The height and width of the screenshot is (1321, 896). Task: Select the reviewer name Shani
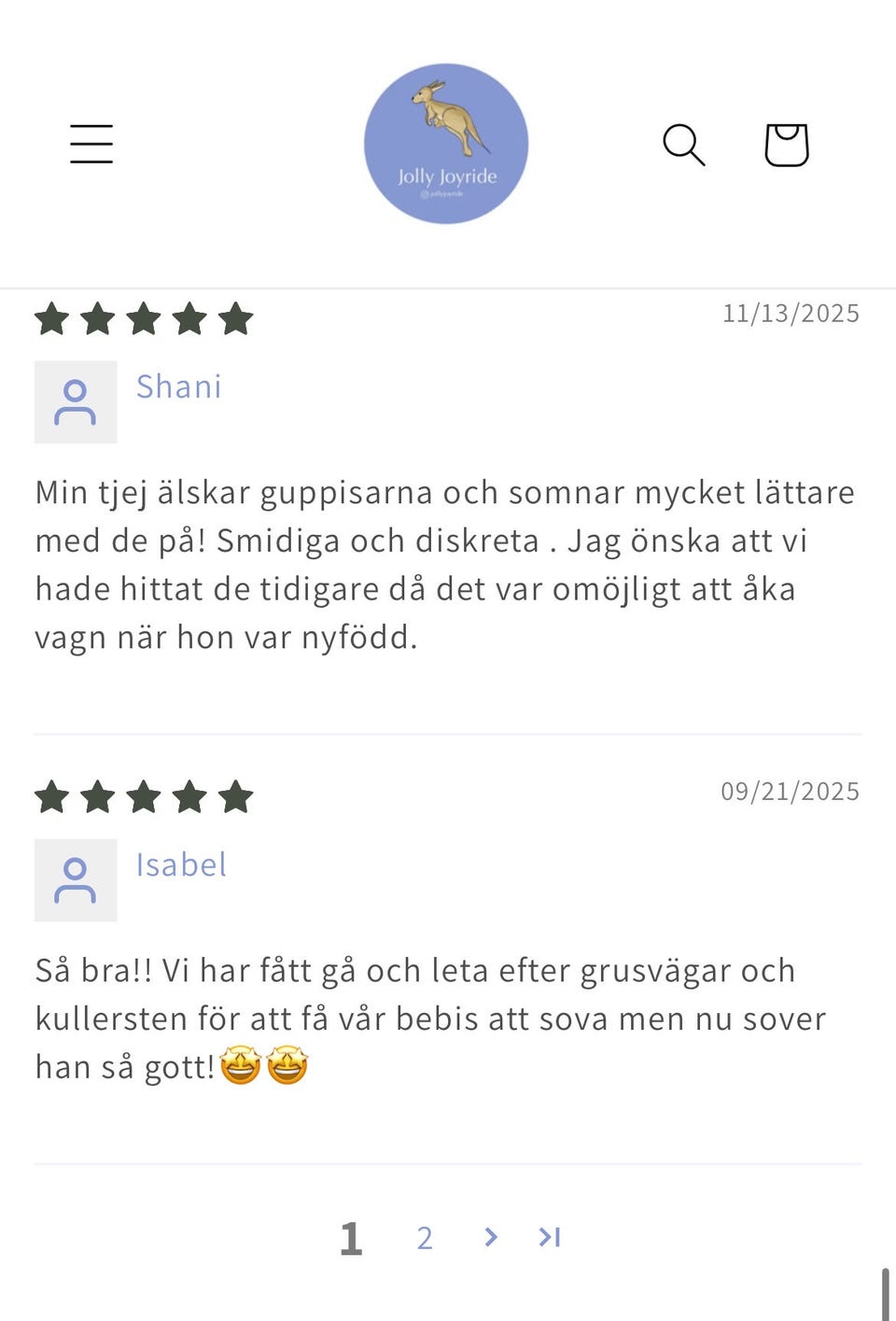179,386
